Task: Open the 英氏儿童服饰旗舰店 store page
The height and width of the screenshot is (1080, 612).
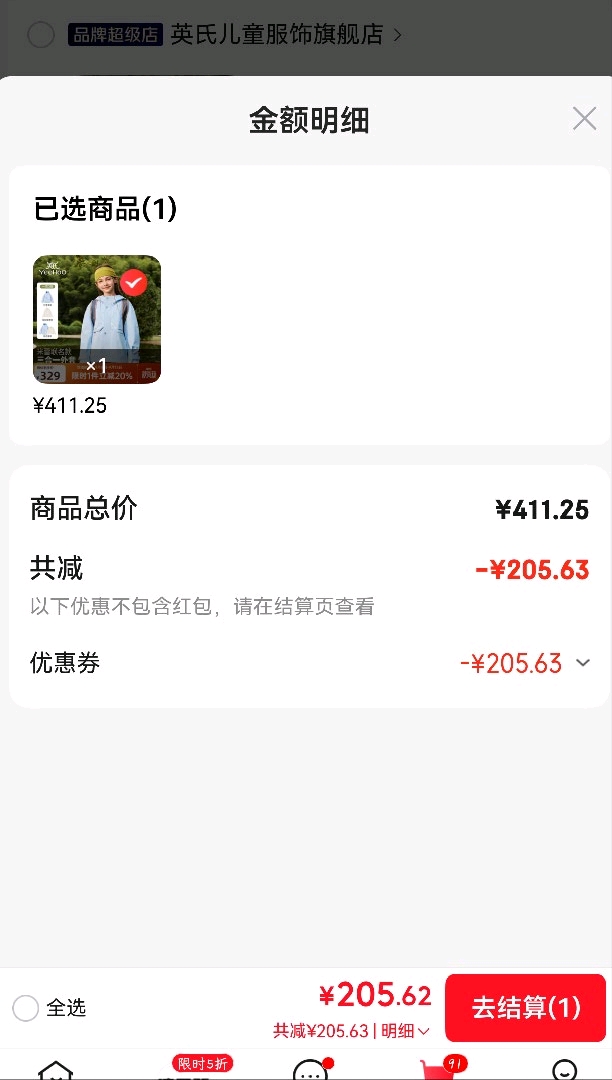Action: pos(277,34)
